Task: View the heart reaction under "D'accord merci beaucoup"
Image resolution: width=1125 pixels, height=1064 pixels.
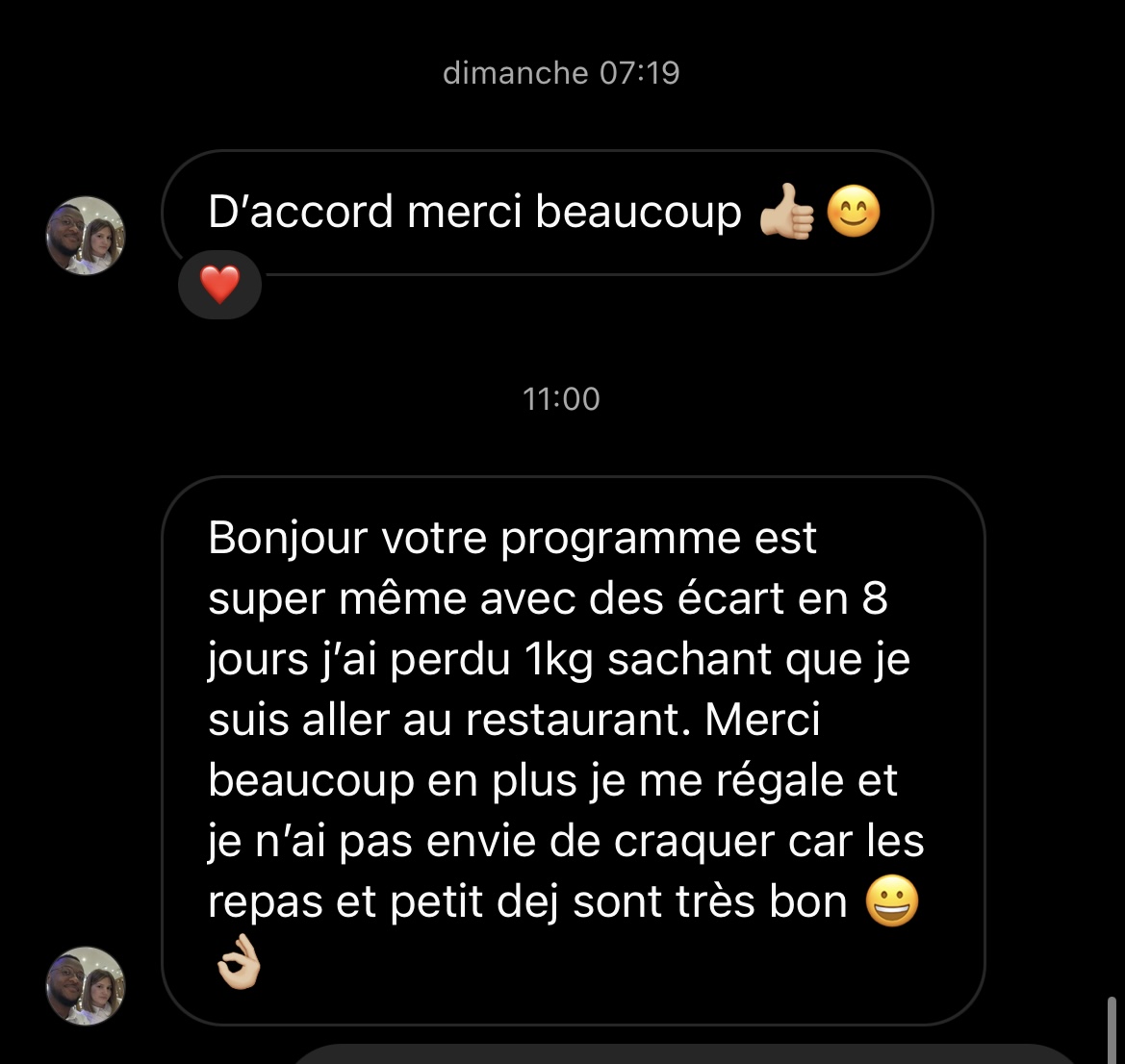Action: pos(219,285)
